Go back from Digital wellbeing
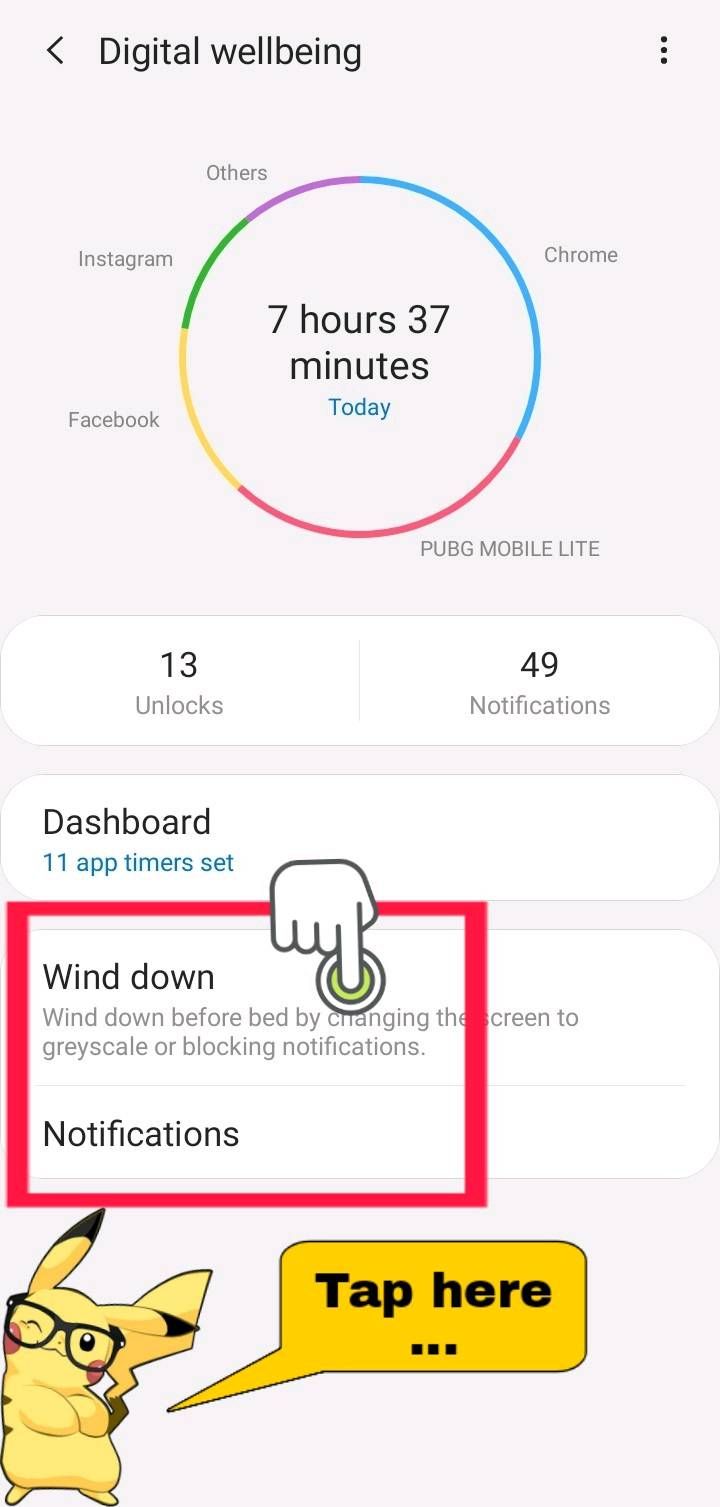Viewport: 720px width, 1507px height. [56, 51]
